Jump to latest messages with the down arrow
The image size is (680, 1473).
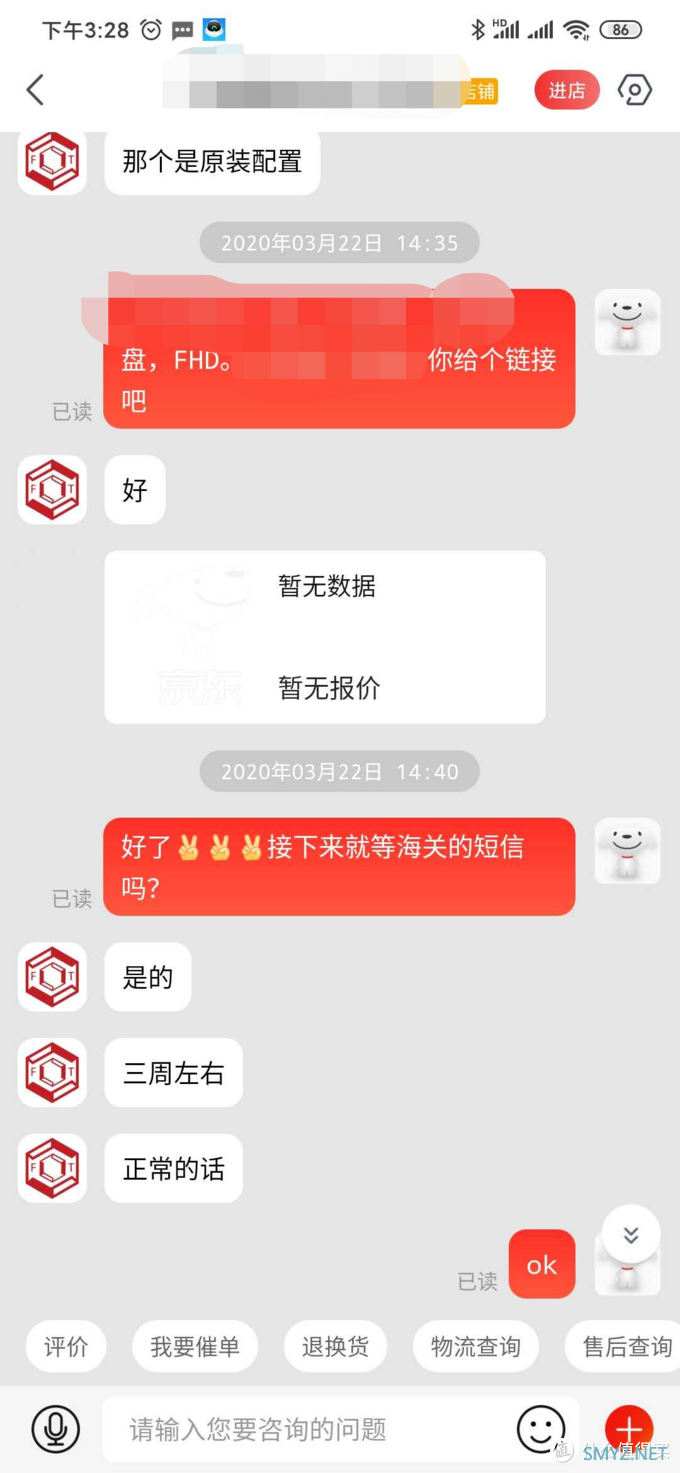(x=631, y=1236)
